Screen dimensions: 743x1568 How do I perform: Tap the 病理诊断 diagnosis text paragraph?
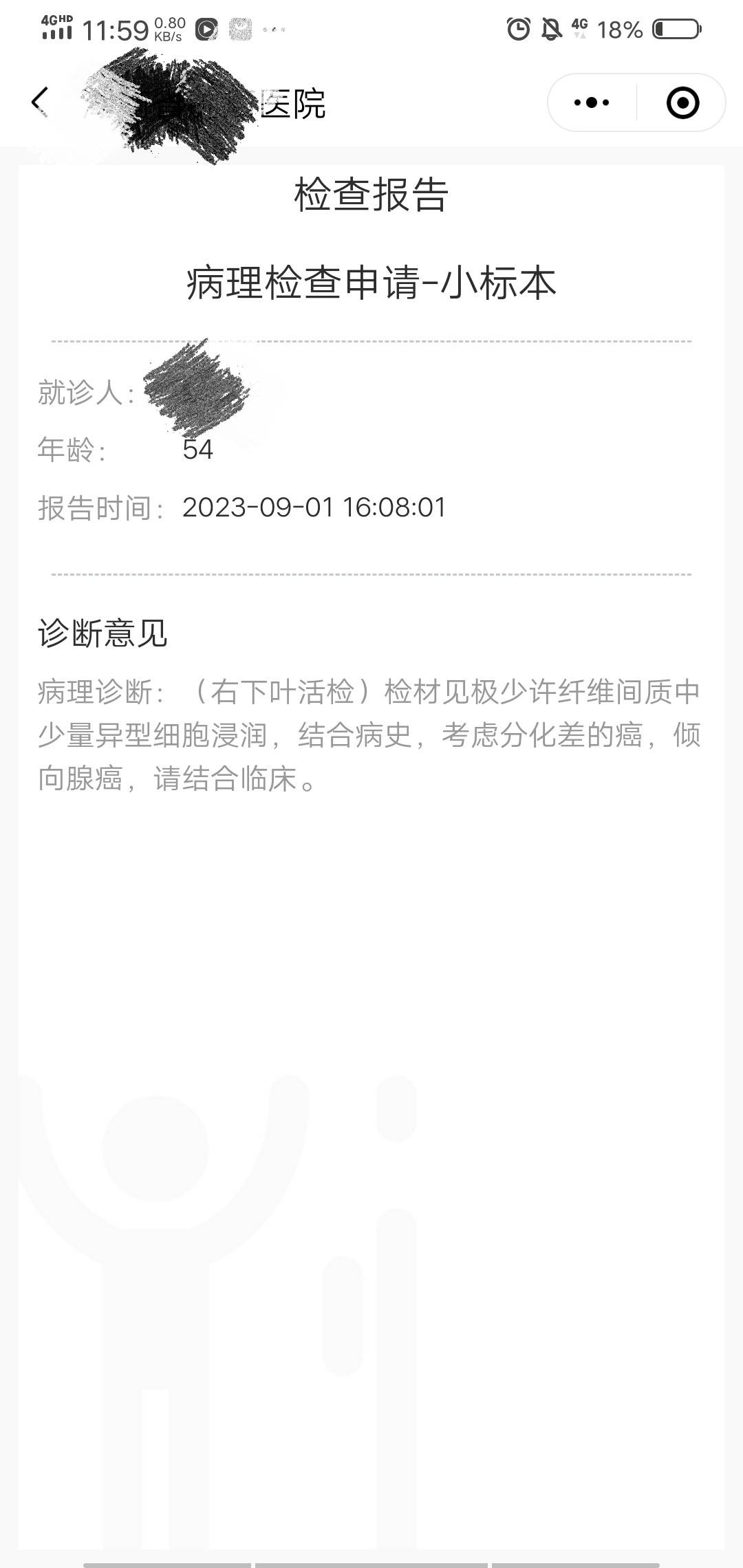click(371, 734)
